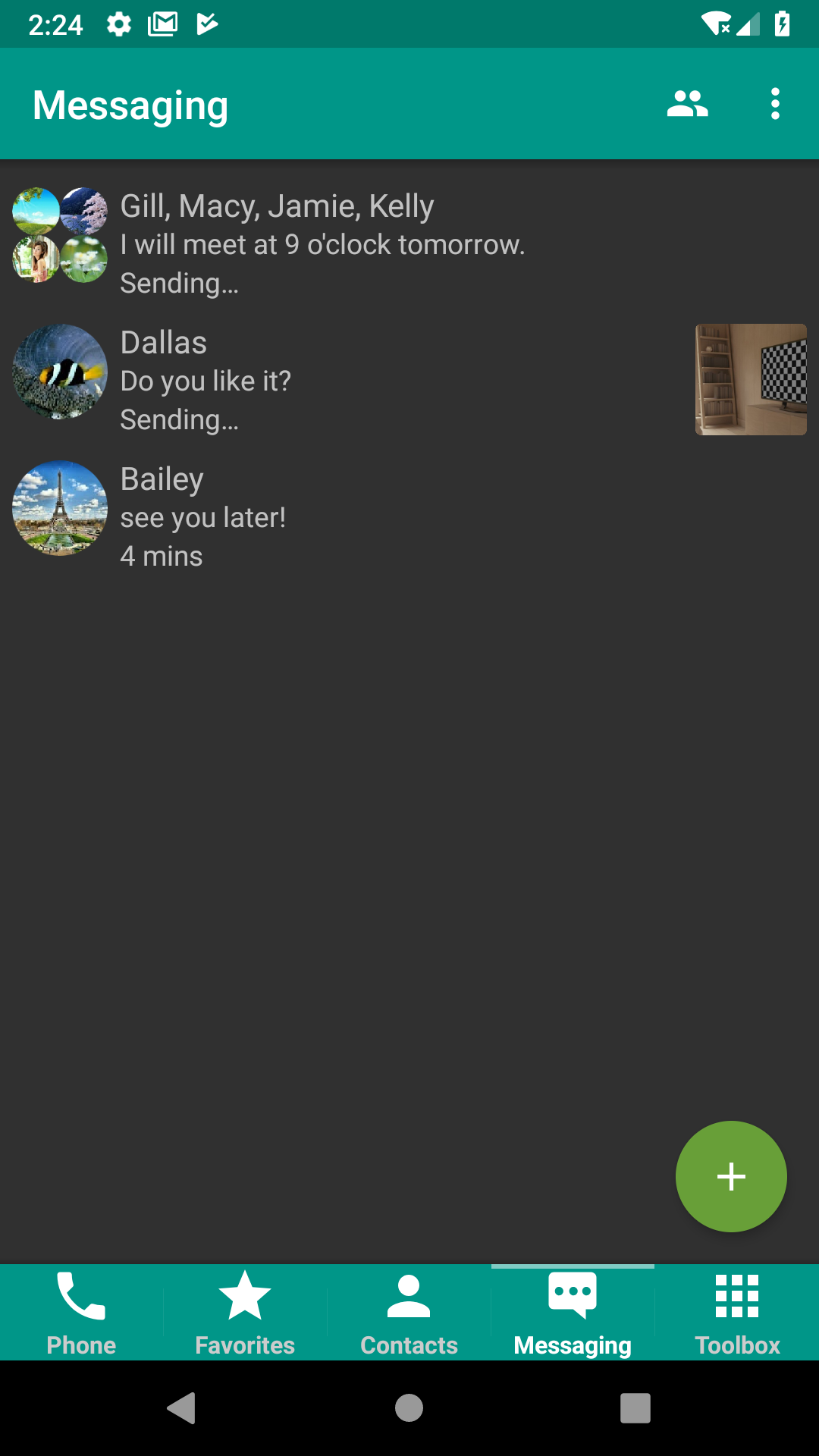
Task: Open the group contacts icon
Action: tap(687, 104)
